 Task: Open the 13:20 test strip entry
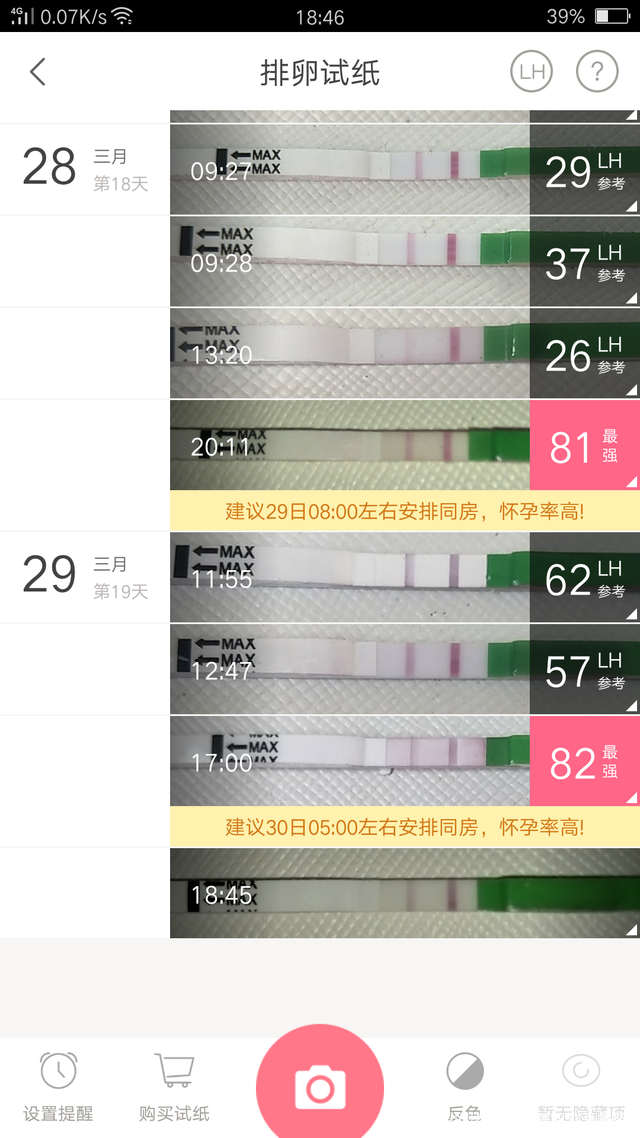[x=350, y=353]
